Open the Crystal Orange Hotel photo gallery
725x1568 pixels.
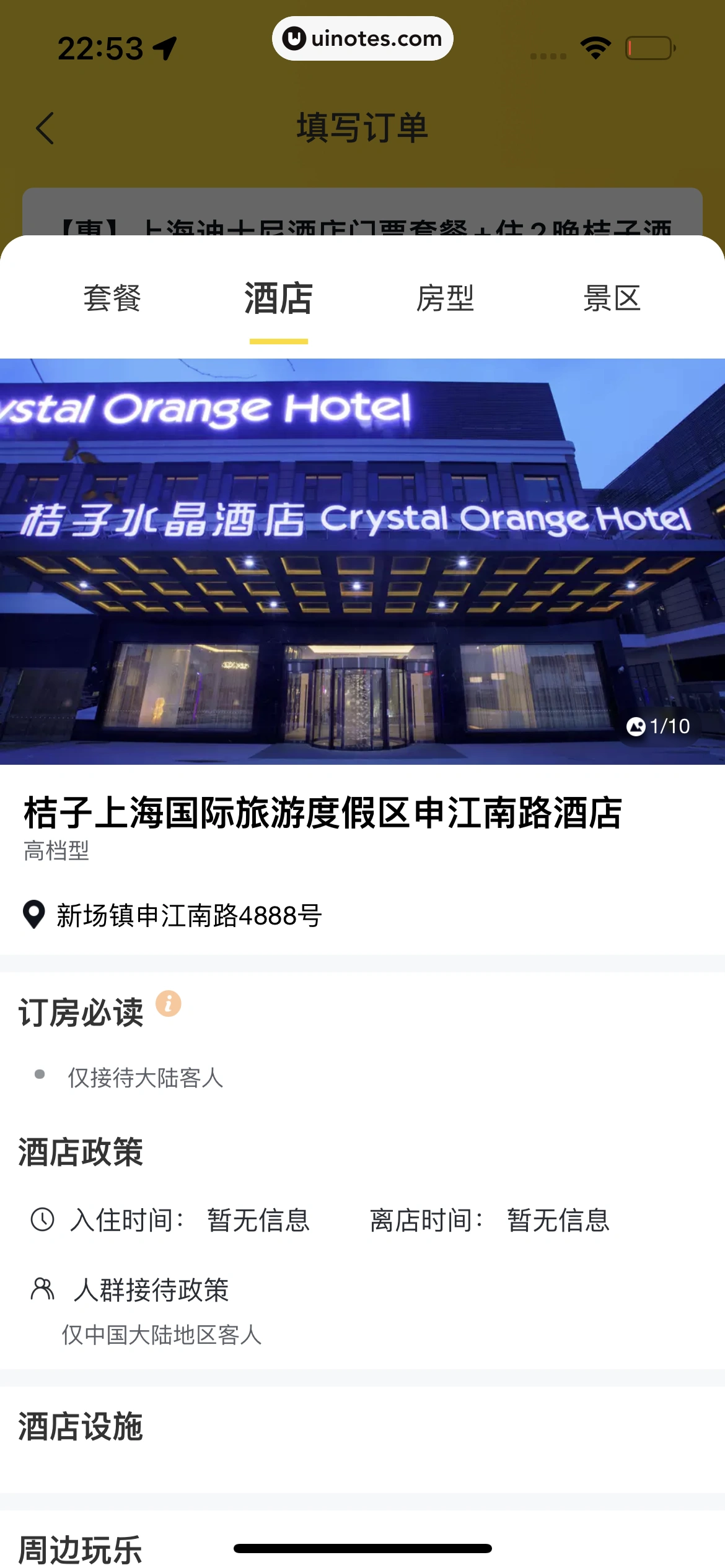(362, 561)
